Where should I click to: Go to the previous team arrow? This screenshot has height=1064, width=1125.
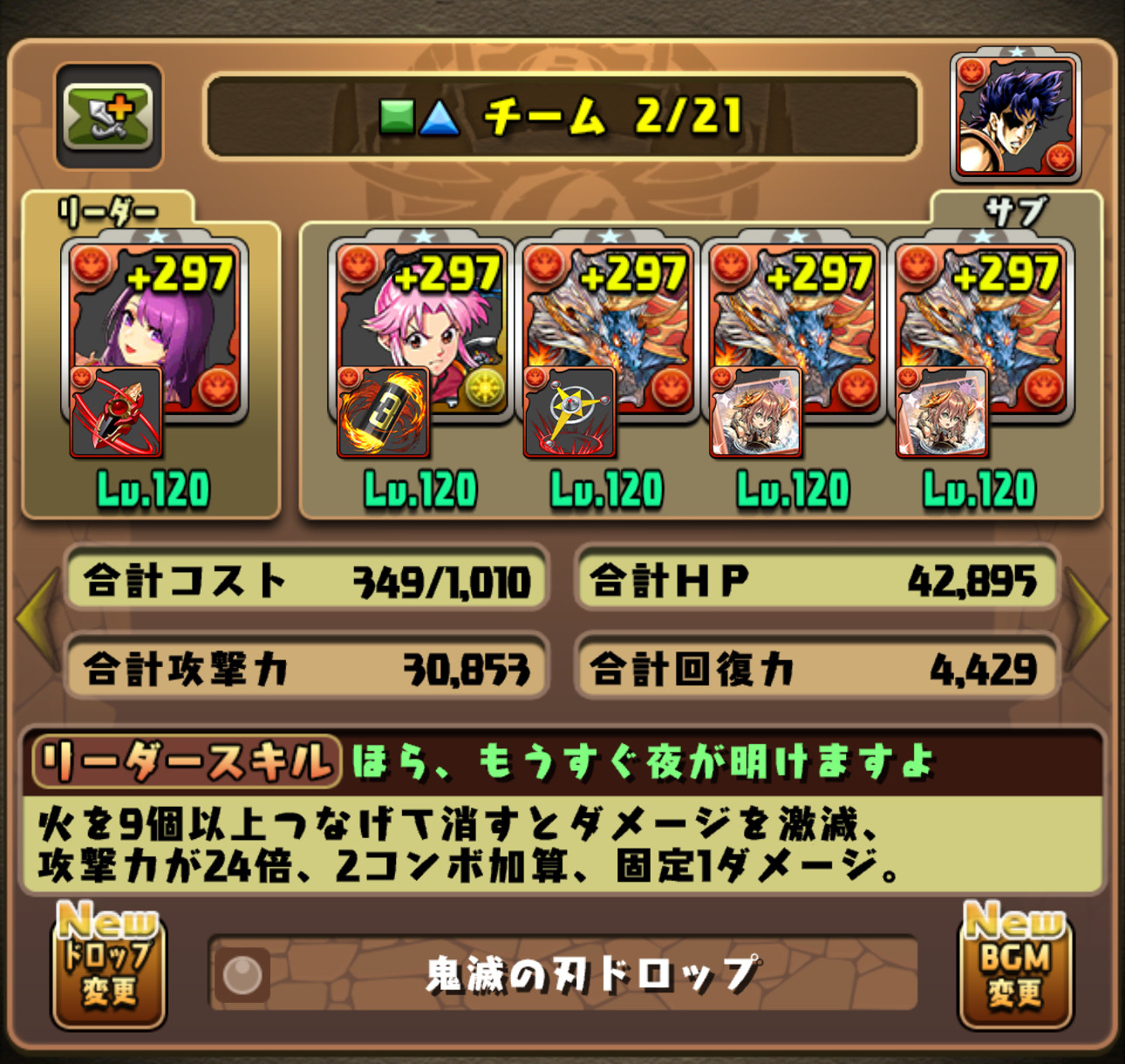click(35, 619)
